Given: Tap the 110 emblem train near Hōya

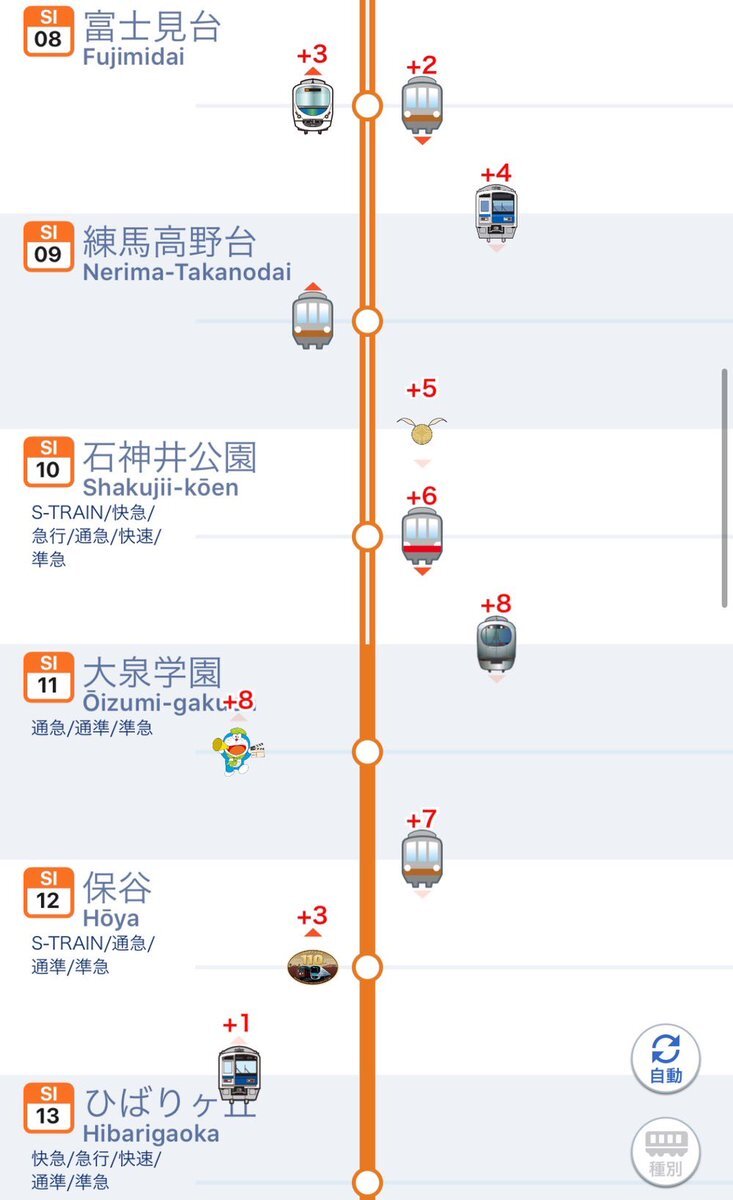Looking at the screenshot, I should (312, 966).
